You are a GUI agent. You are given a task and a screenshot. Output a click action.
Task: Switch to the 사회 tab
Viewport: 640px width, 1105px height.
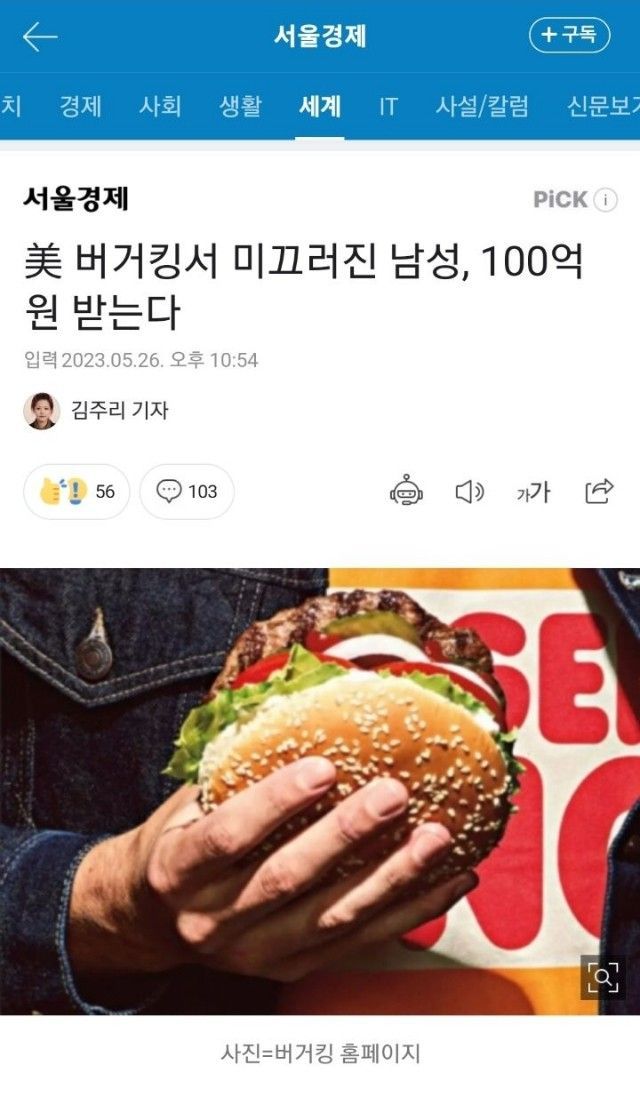[160, 105]
